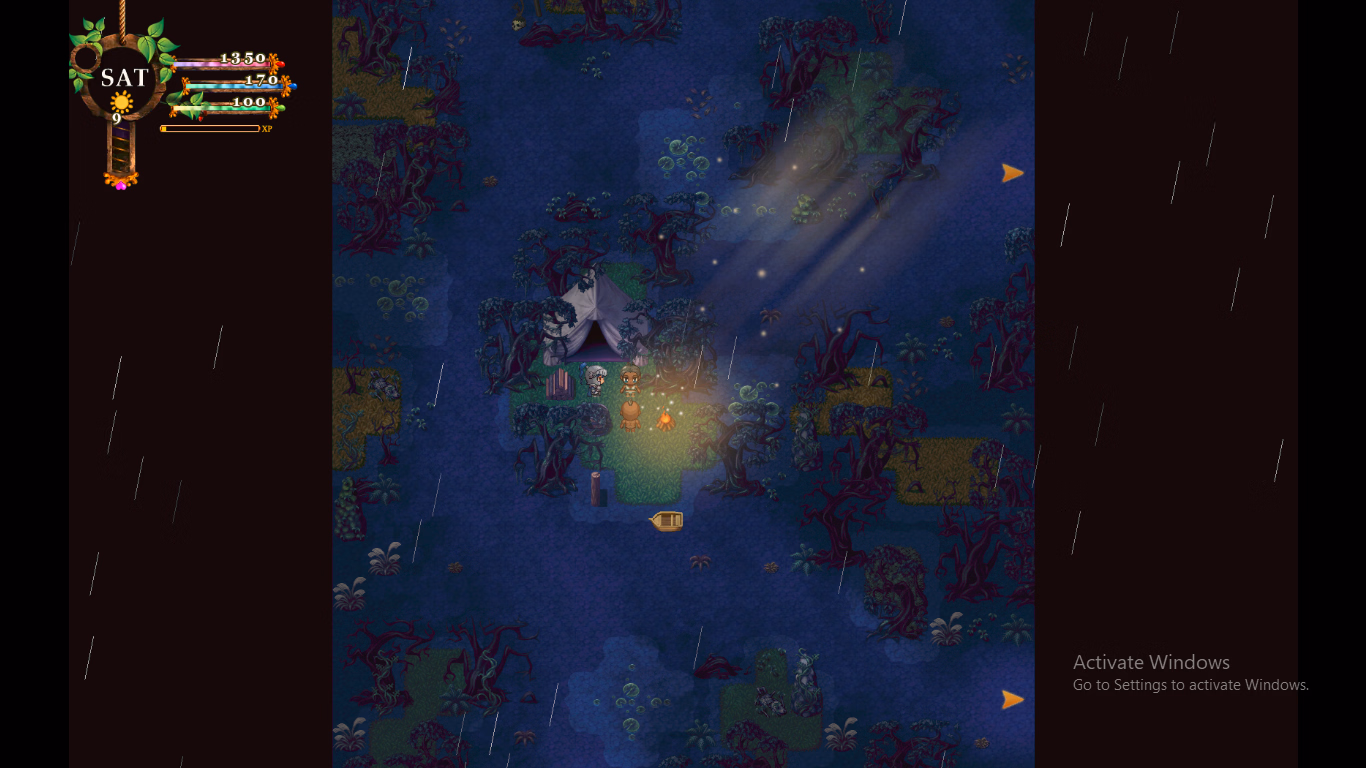Enter the white camp tent
The image size is (1366, 768).
tap(596, 322)
